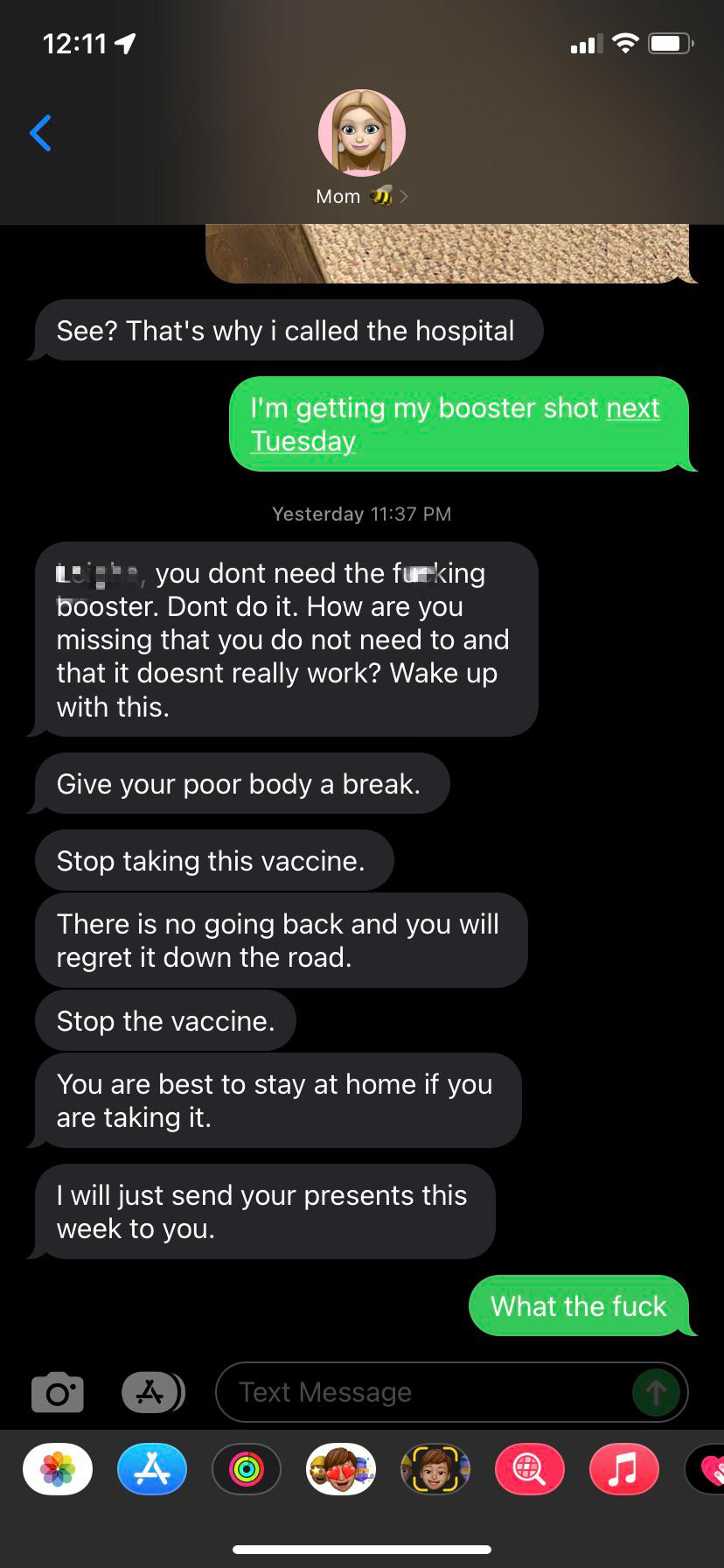Open the Photos app in the app strip

(58, 1469)
